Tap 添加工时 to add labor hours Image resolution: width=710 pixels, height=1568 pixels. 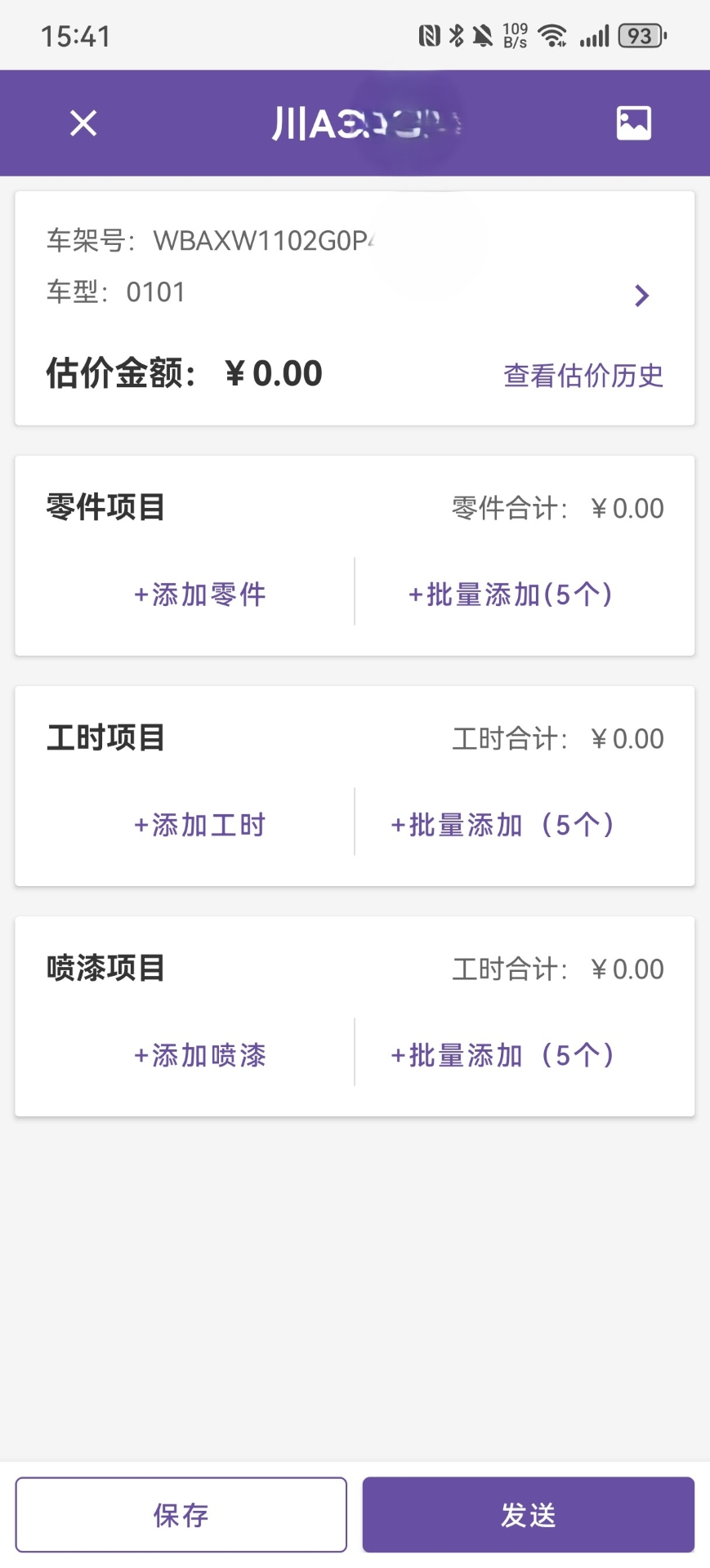point(199,825)
